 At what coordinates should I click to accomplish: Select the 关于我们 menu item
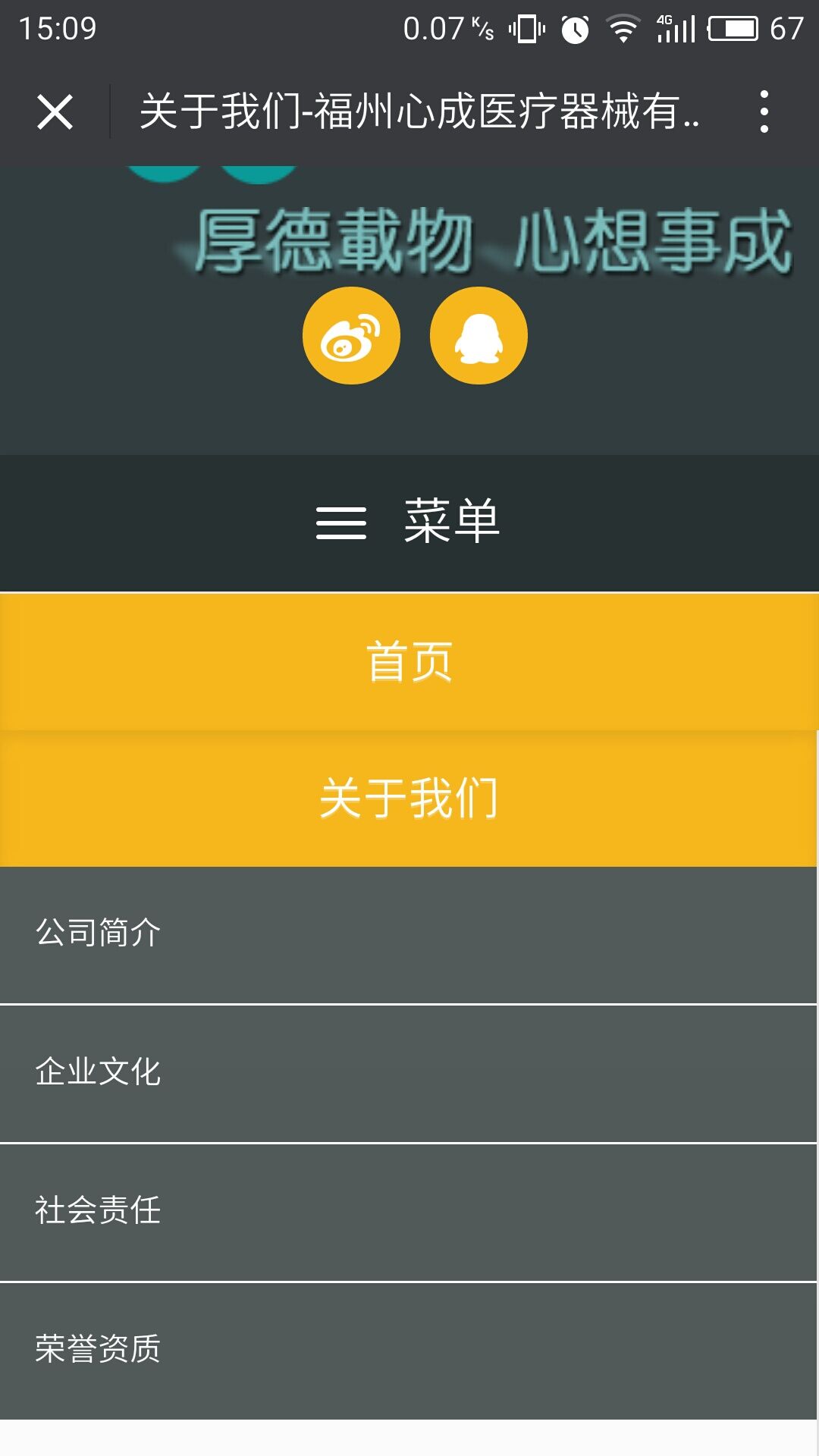(409, 798)
